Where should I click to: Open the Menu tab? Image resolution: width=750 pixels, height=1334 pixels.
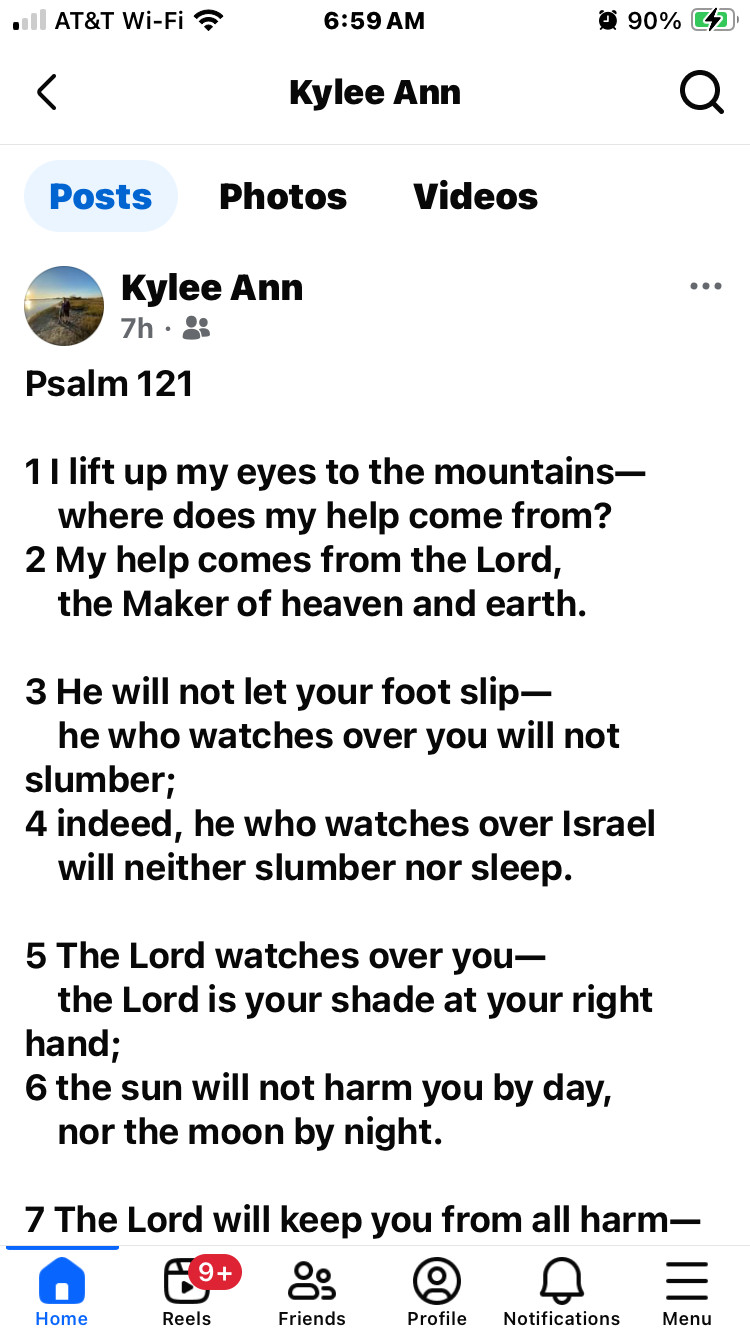(x=687, y=1291)
